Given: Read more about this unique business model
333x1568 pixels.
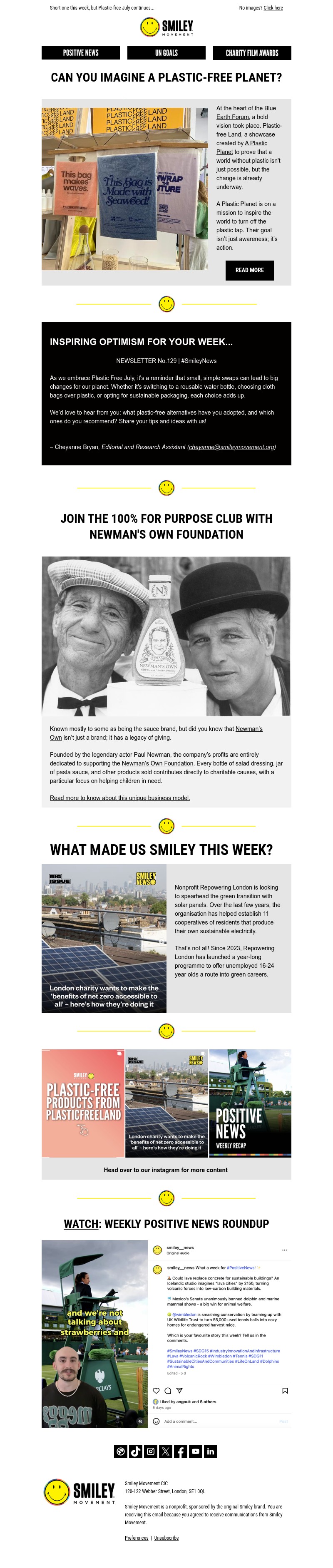Looking at the screenshot, I should (120, 798).
